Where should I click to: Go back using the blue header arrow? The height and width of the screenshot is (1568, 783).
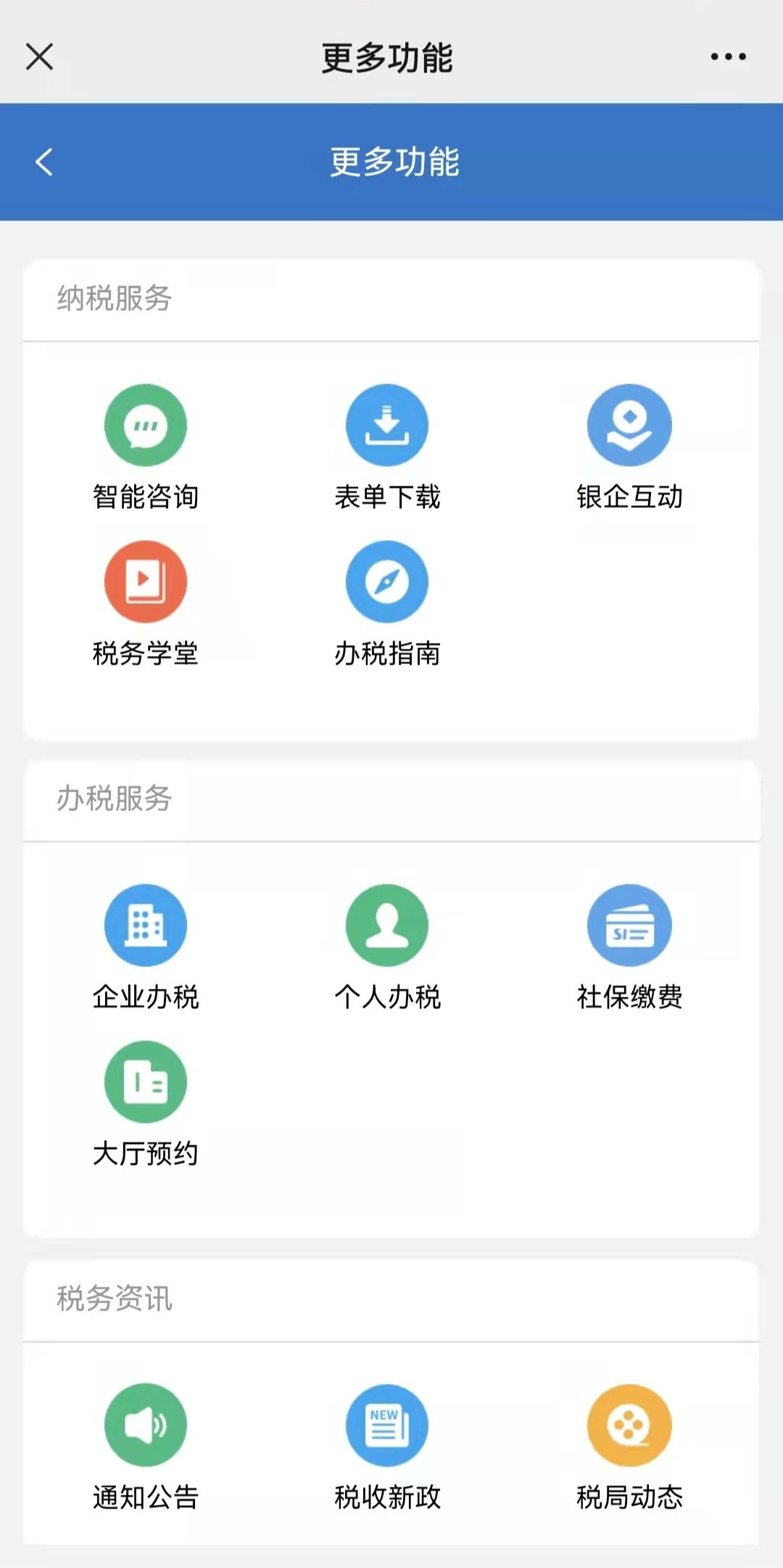44,162
